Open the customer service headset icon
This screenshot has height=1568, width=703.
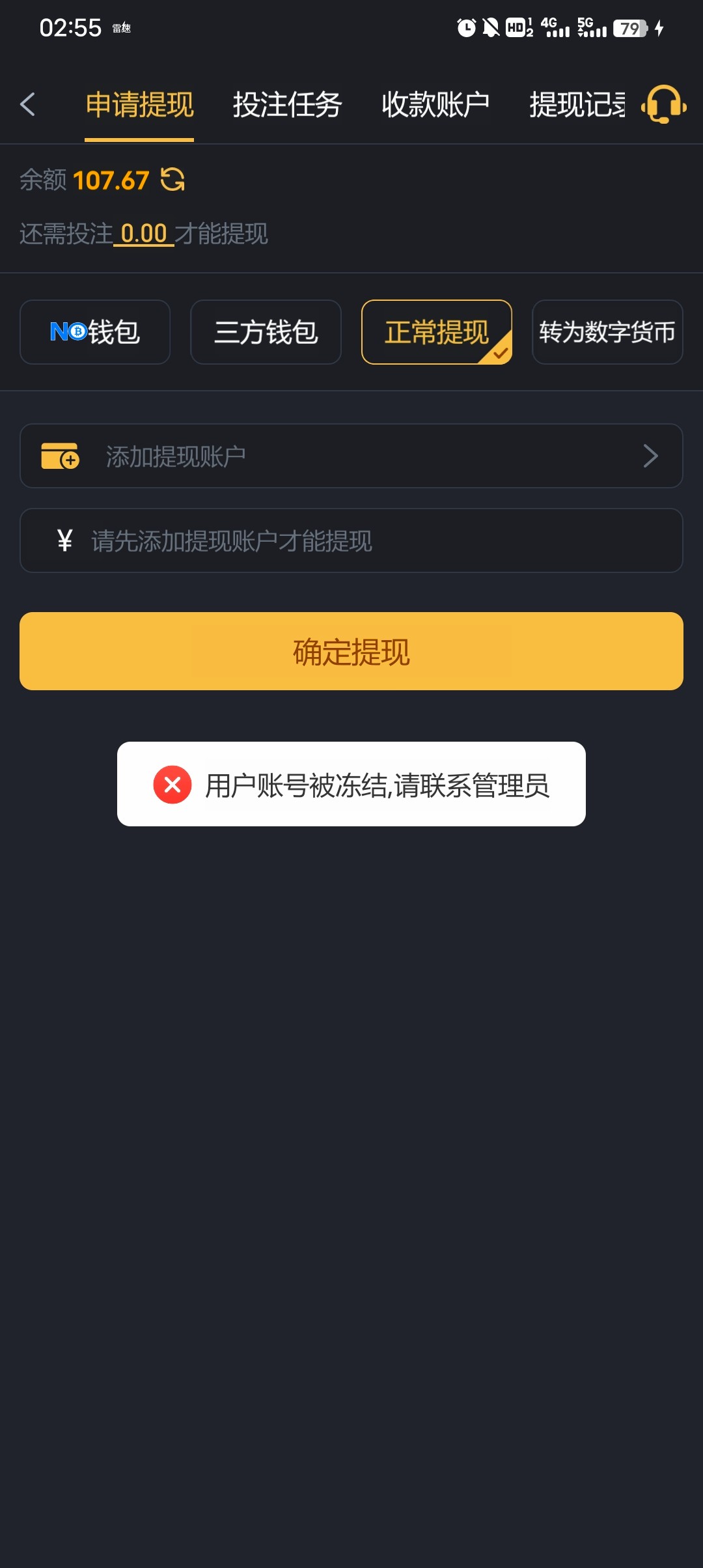663,104
